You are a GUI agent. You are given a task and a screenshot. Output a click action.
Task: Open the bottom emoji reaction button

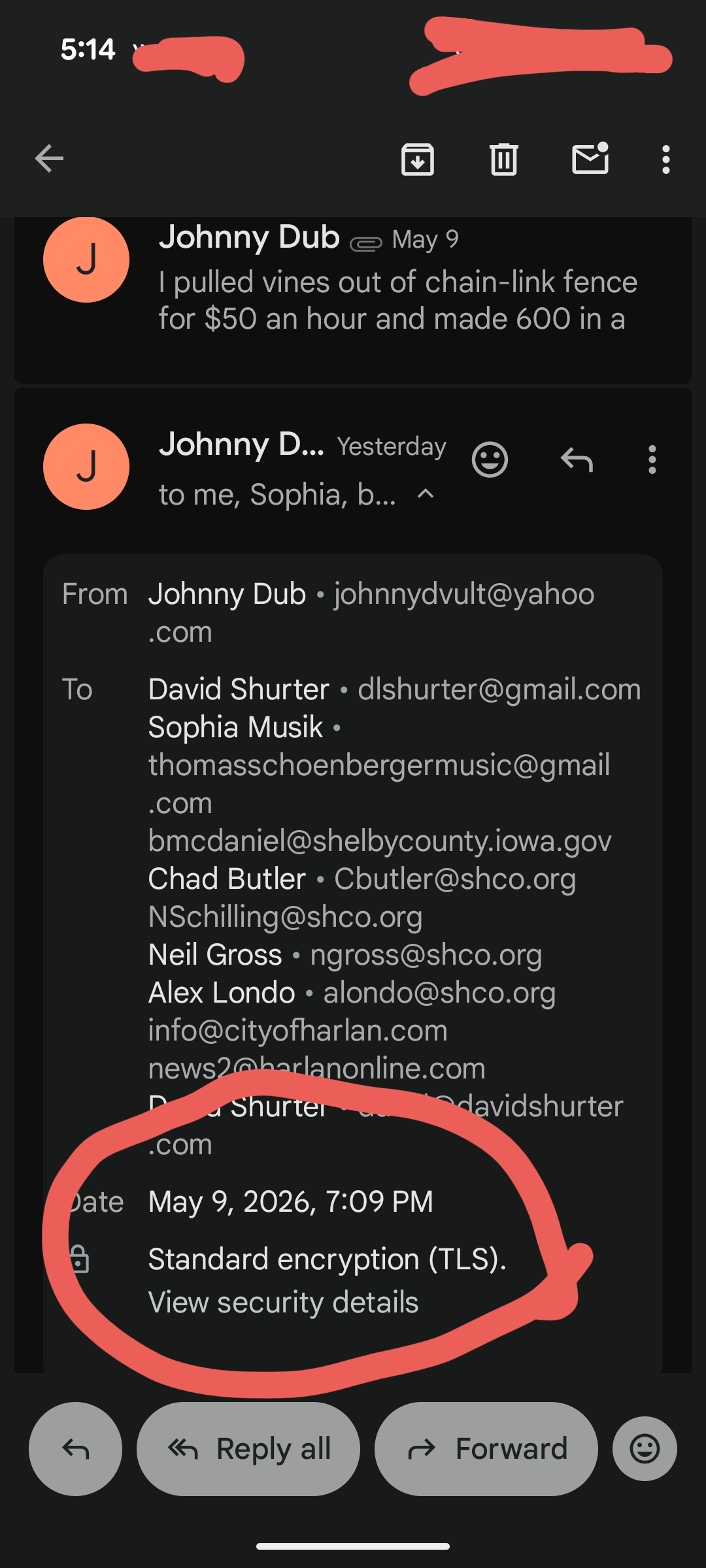(645, 1449)
